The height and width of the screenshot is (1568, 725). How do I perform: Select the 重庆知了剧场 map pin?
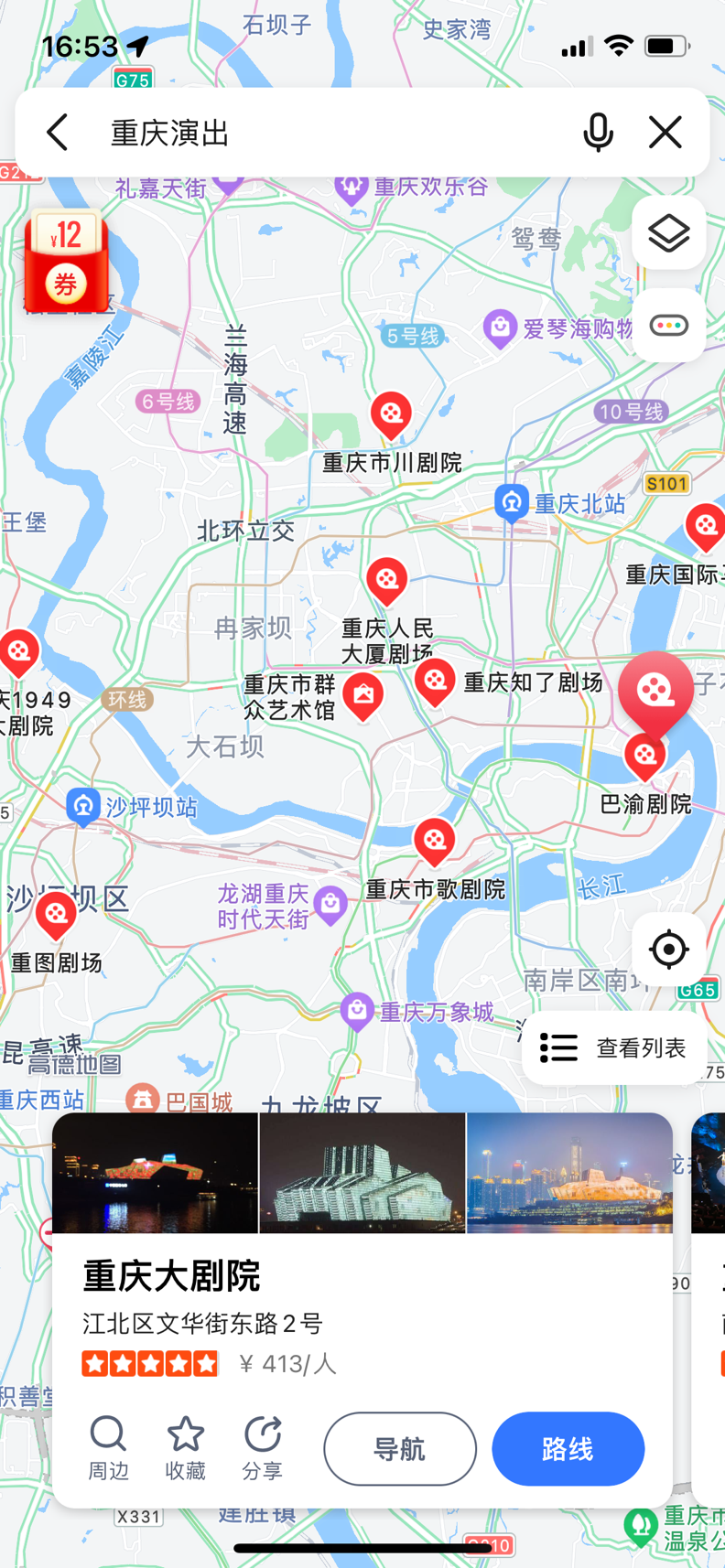[435, 681]
